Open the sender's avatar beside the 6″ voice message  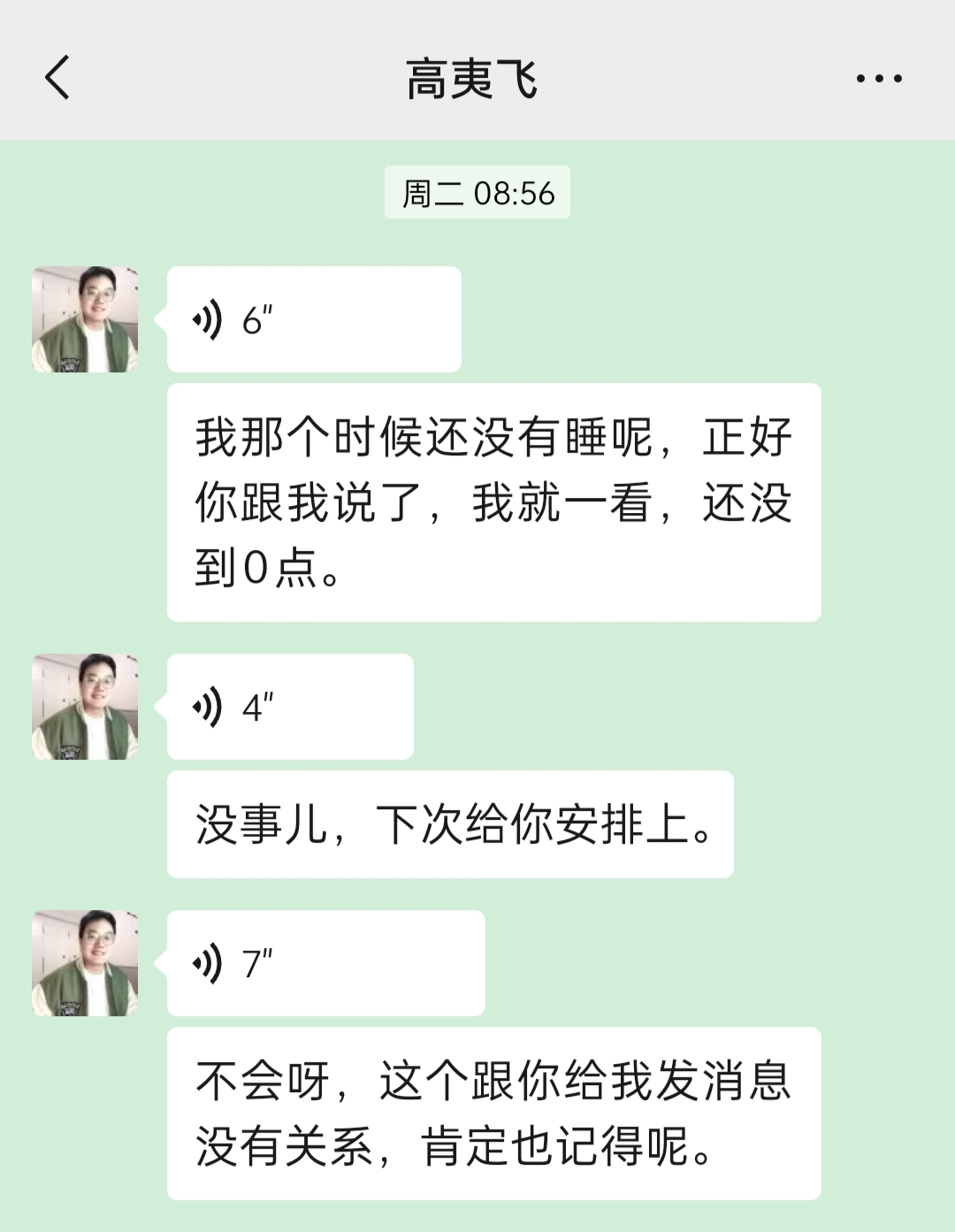[85, 319]
